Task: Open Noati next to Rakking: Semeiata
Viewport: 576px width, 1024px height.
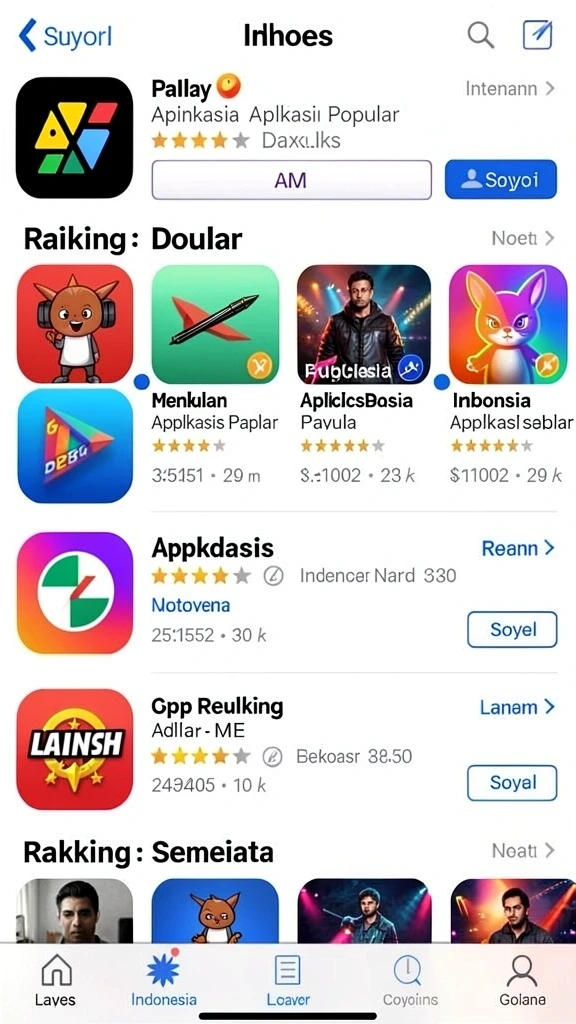Action: (x=523, y=850)
